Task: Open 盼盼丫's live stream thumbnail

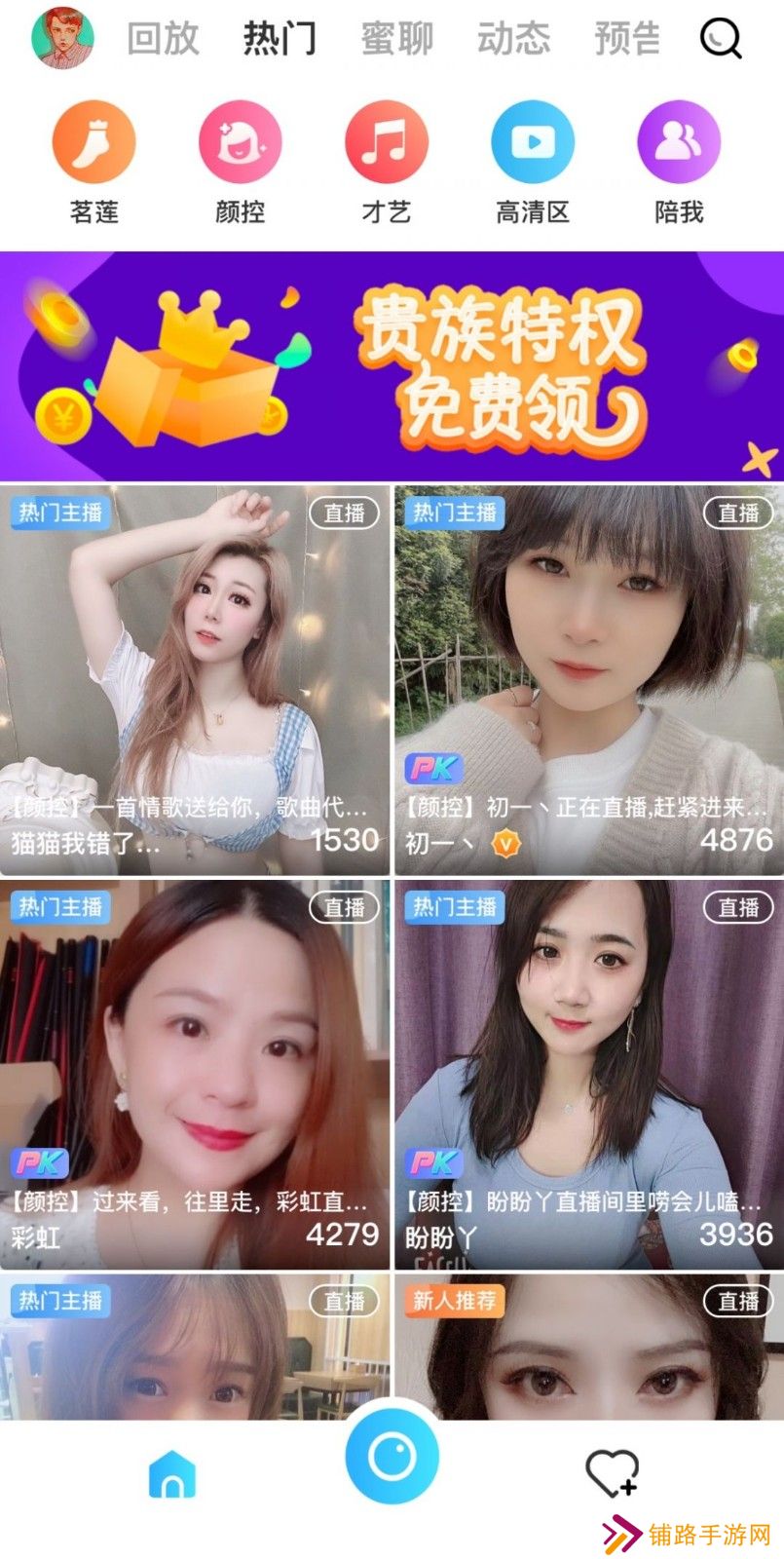Action: pyautogui.click(x=588, y=1052)
